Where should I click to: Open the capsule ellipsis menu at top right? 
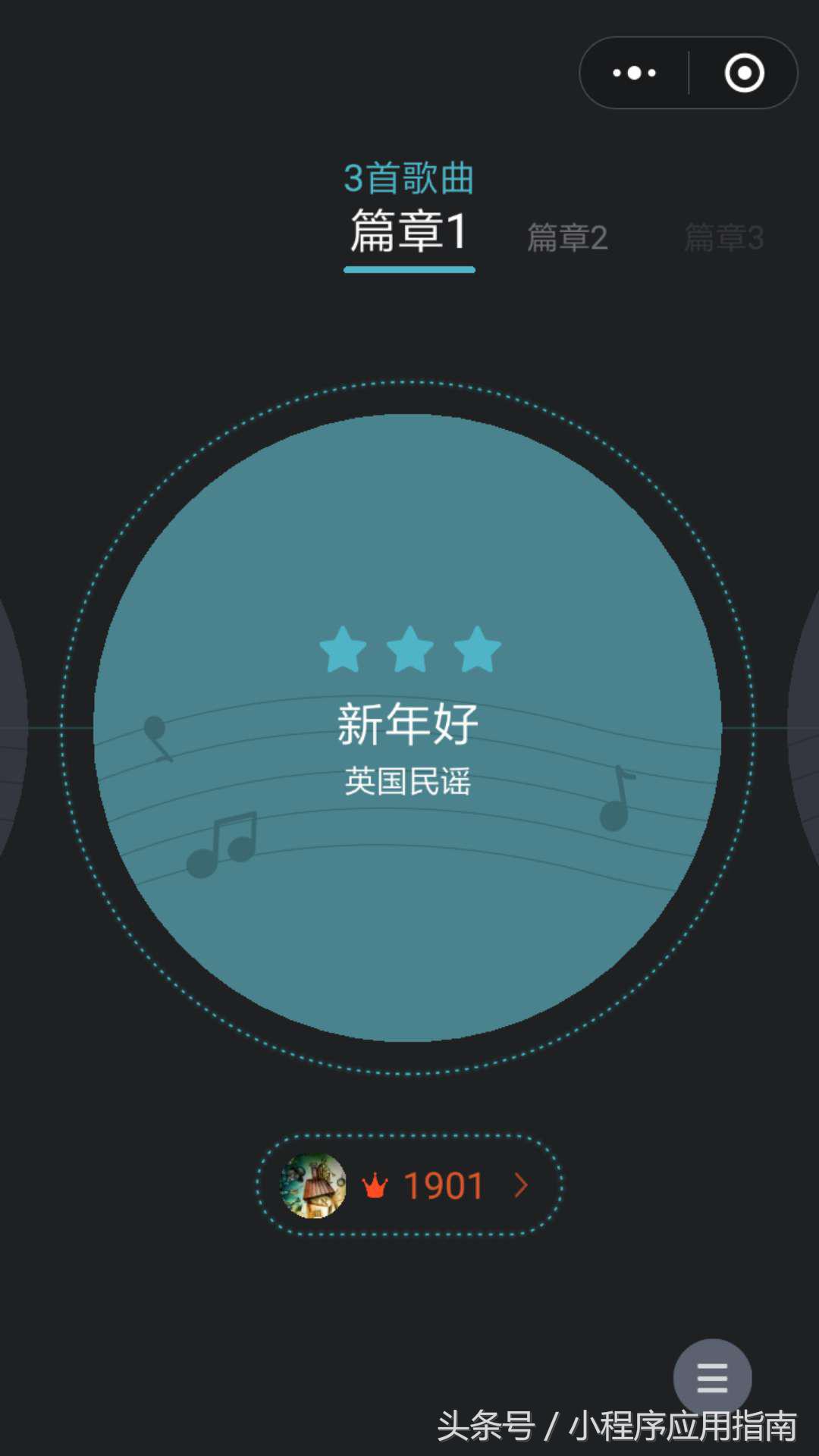(635, 72)
